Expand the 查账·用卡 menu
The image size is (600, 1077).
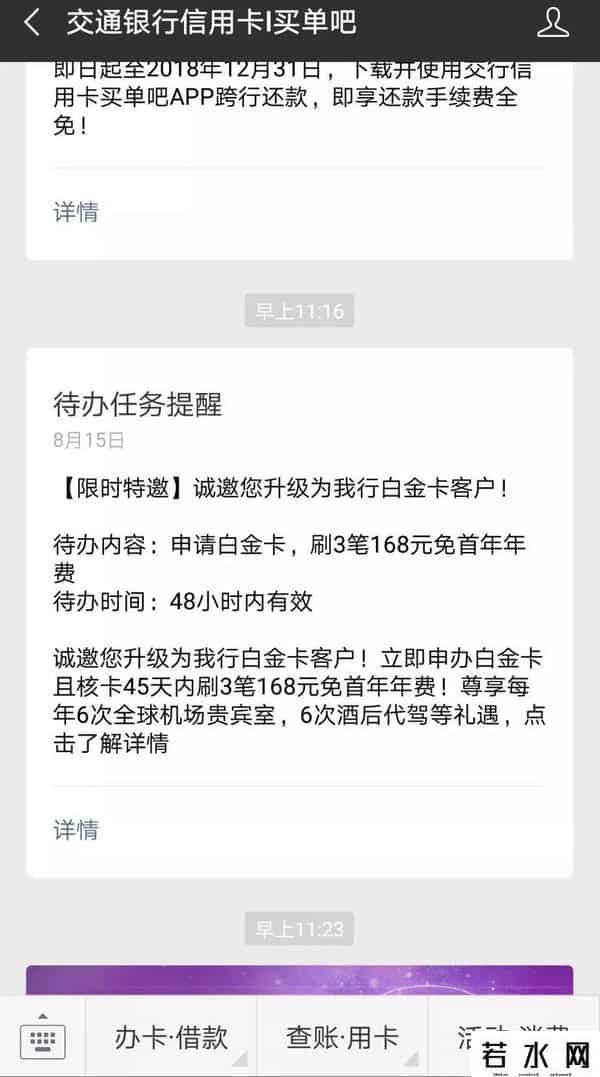pyautogui.click(x=343, y=1039)
